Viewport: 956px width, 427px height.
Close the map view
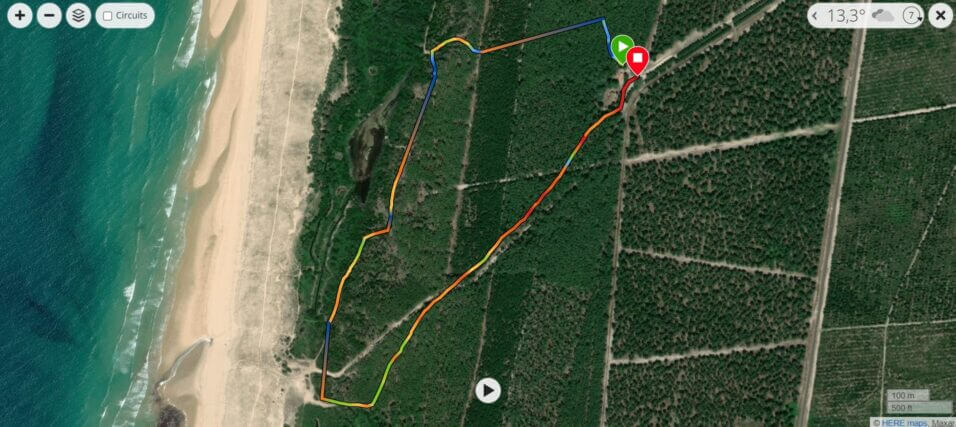coord(940,16)
